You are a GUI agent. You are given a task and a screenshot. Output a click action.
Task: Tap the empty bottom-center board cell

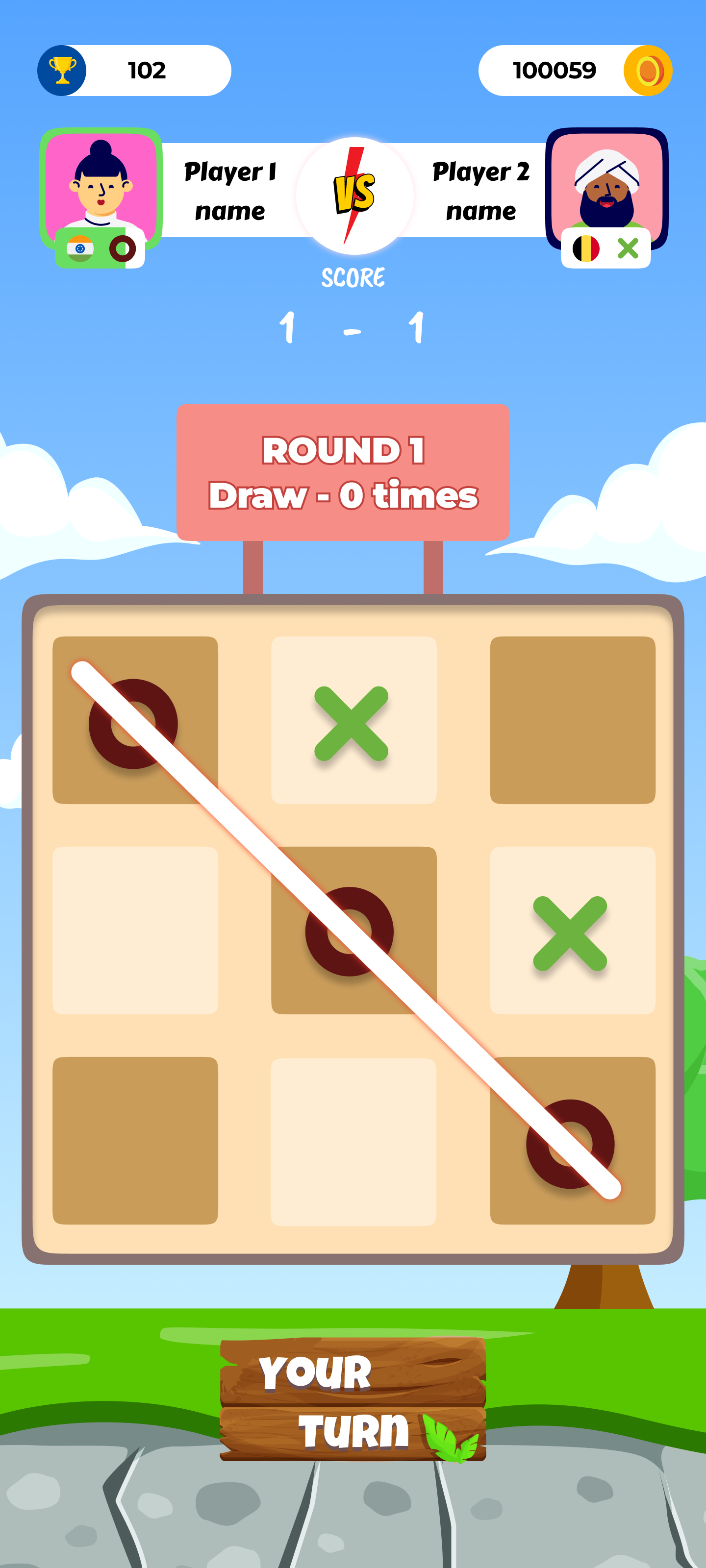tap(353, 1141)
